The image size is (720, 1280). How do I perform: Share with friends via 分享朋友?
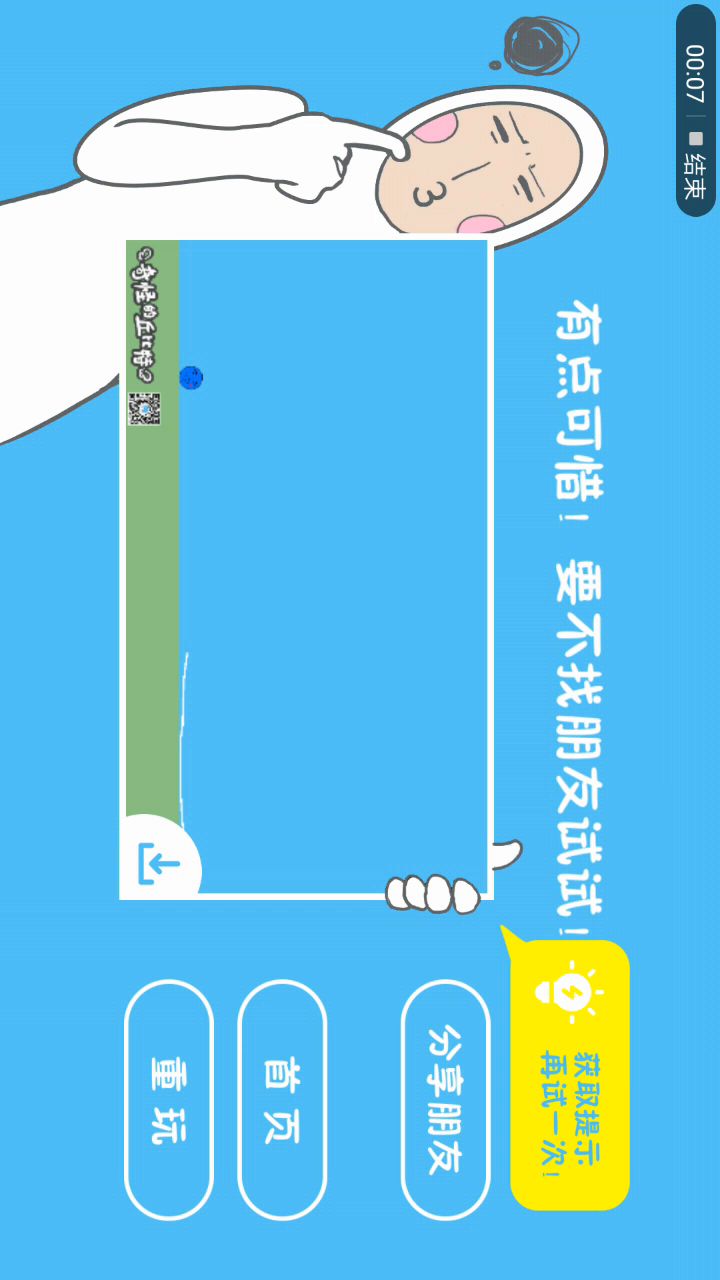tap(445, 1100)
